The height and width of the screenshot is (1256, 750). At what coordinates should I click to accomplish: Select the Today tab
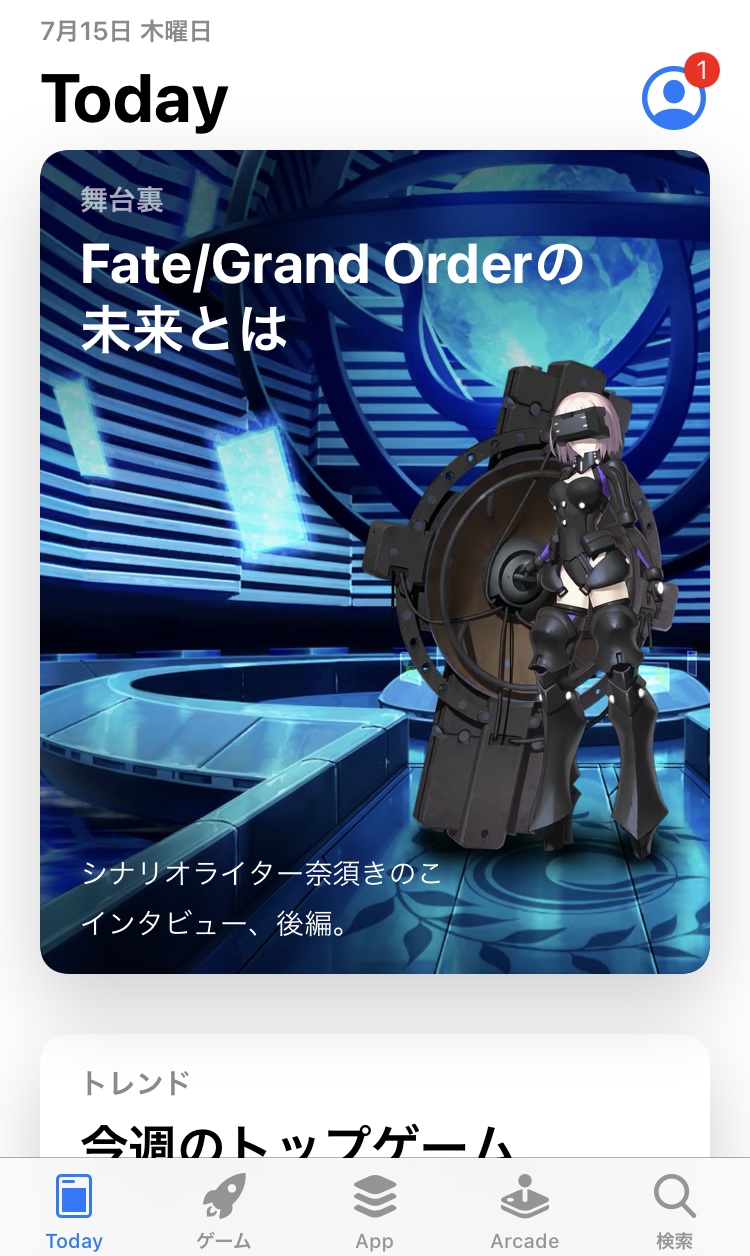point(74,1210)
